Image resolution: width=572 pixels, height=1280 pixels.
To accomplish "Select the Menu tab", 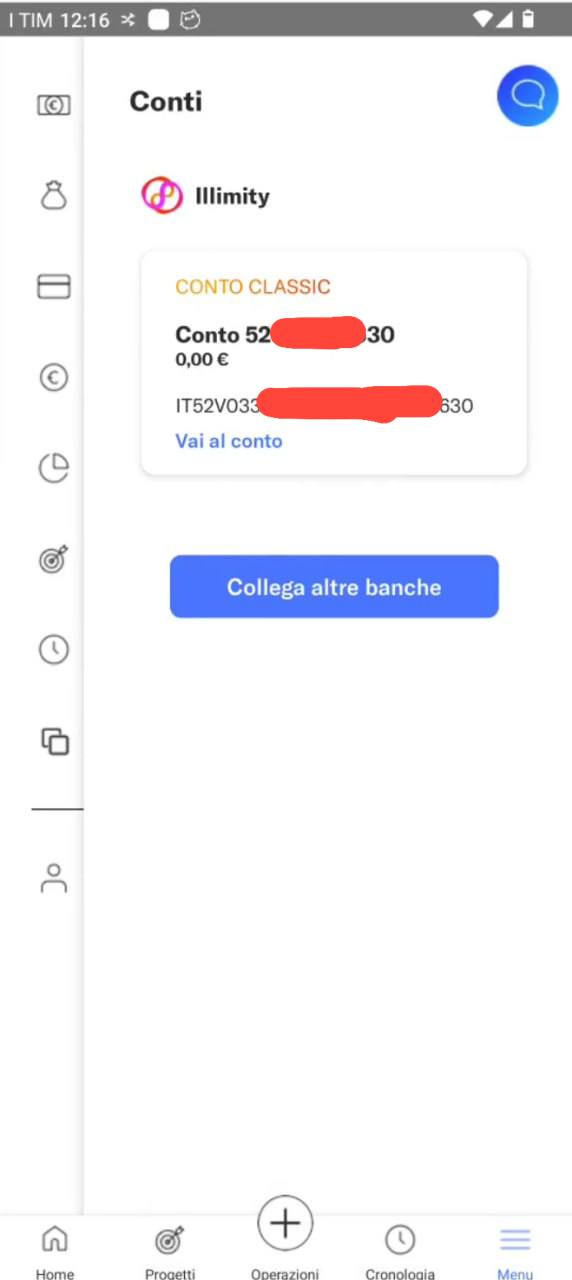I will pos(515,1251).
